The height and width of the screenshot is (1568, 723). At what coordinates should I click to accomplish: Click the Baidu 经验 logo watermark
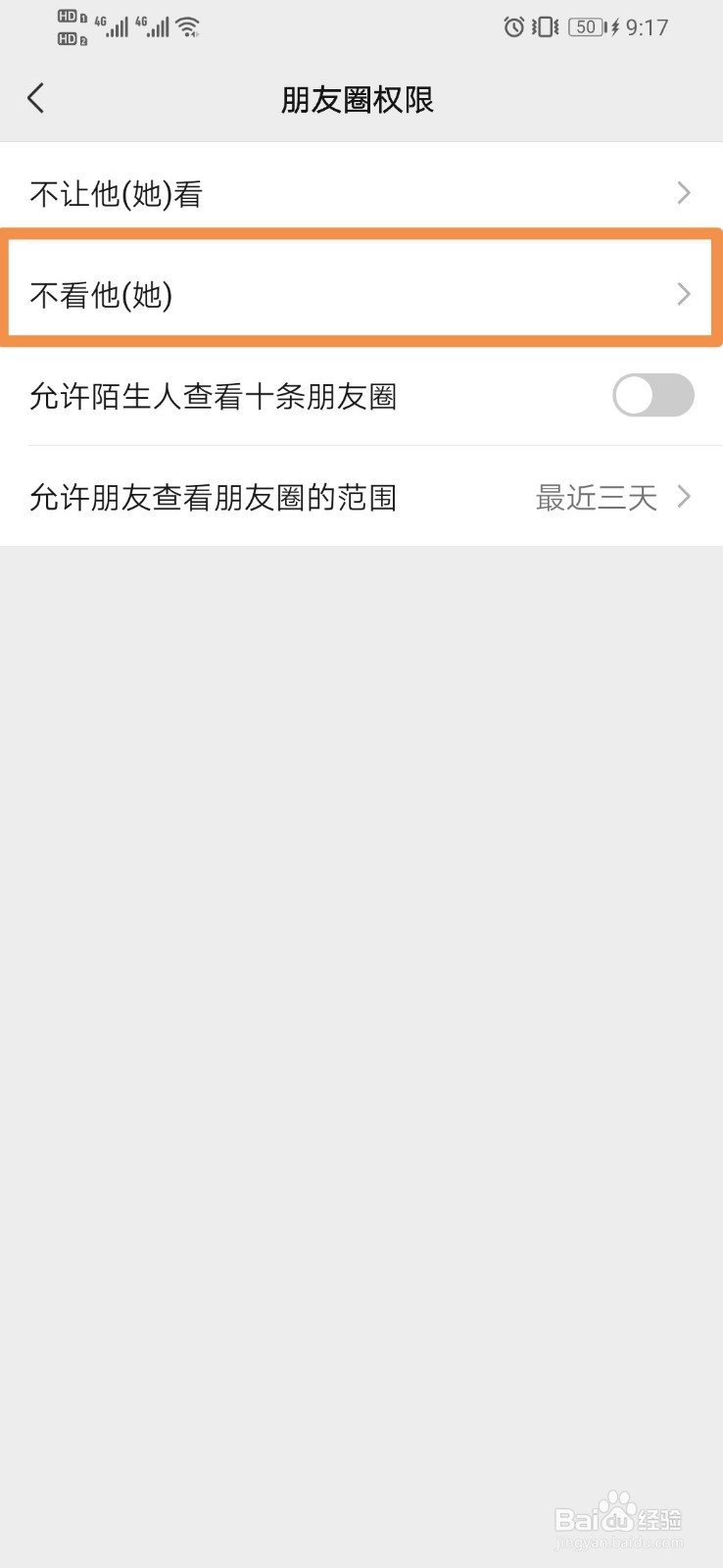(x=618, y=1517)
